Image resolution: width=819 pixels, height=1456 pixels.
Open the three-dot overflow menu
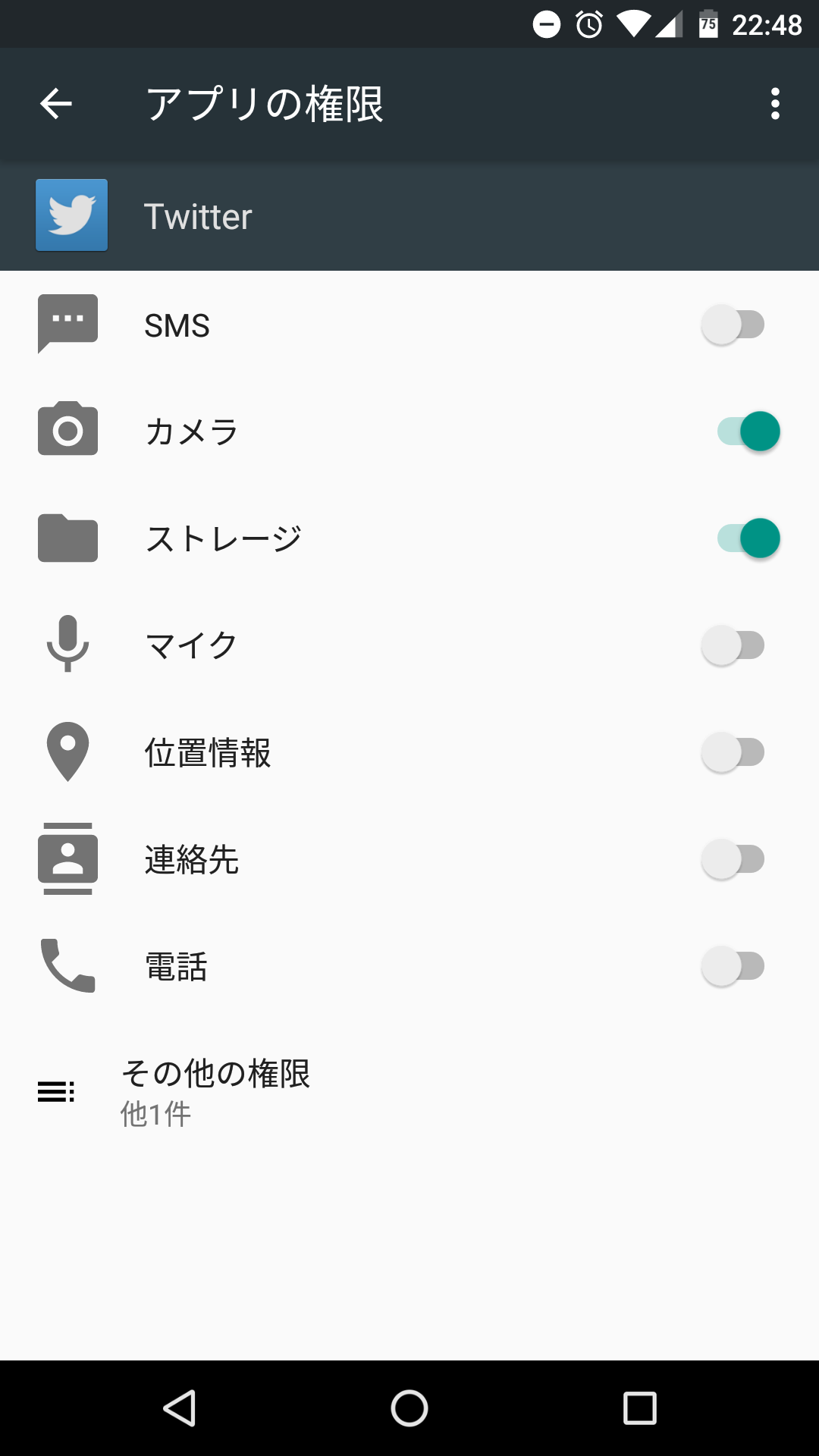(775, 104)
